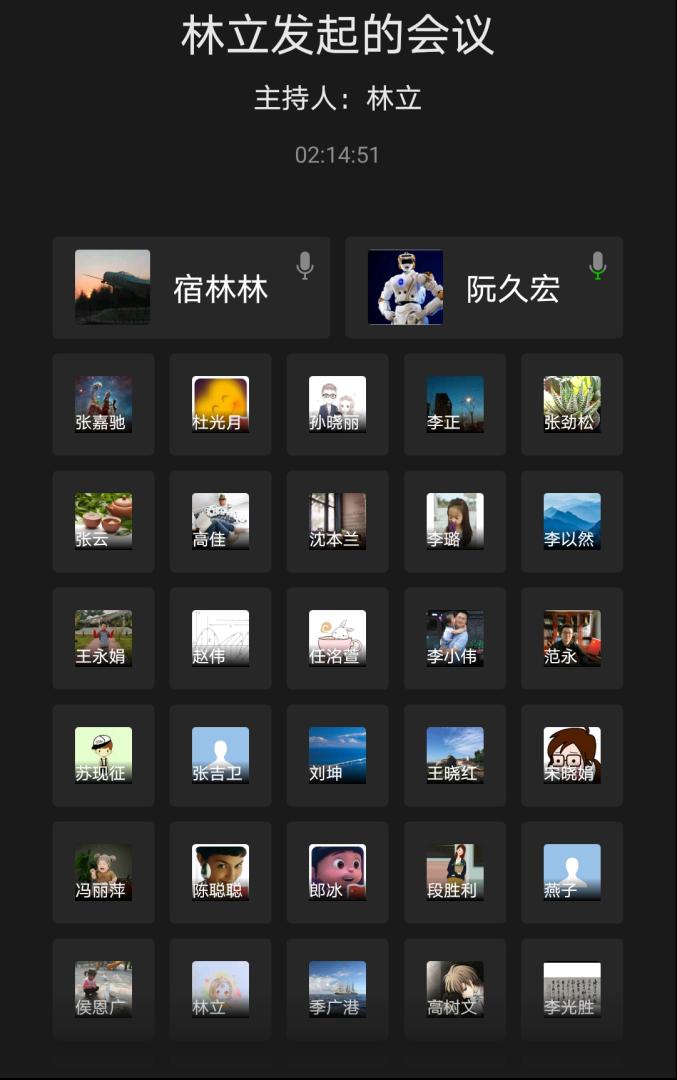The width and height of the screenshot is (677, 1080).
Task: Select 陈聪聪 in the grid
Action: tap(220, 872)
